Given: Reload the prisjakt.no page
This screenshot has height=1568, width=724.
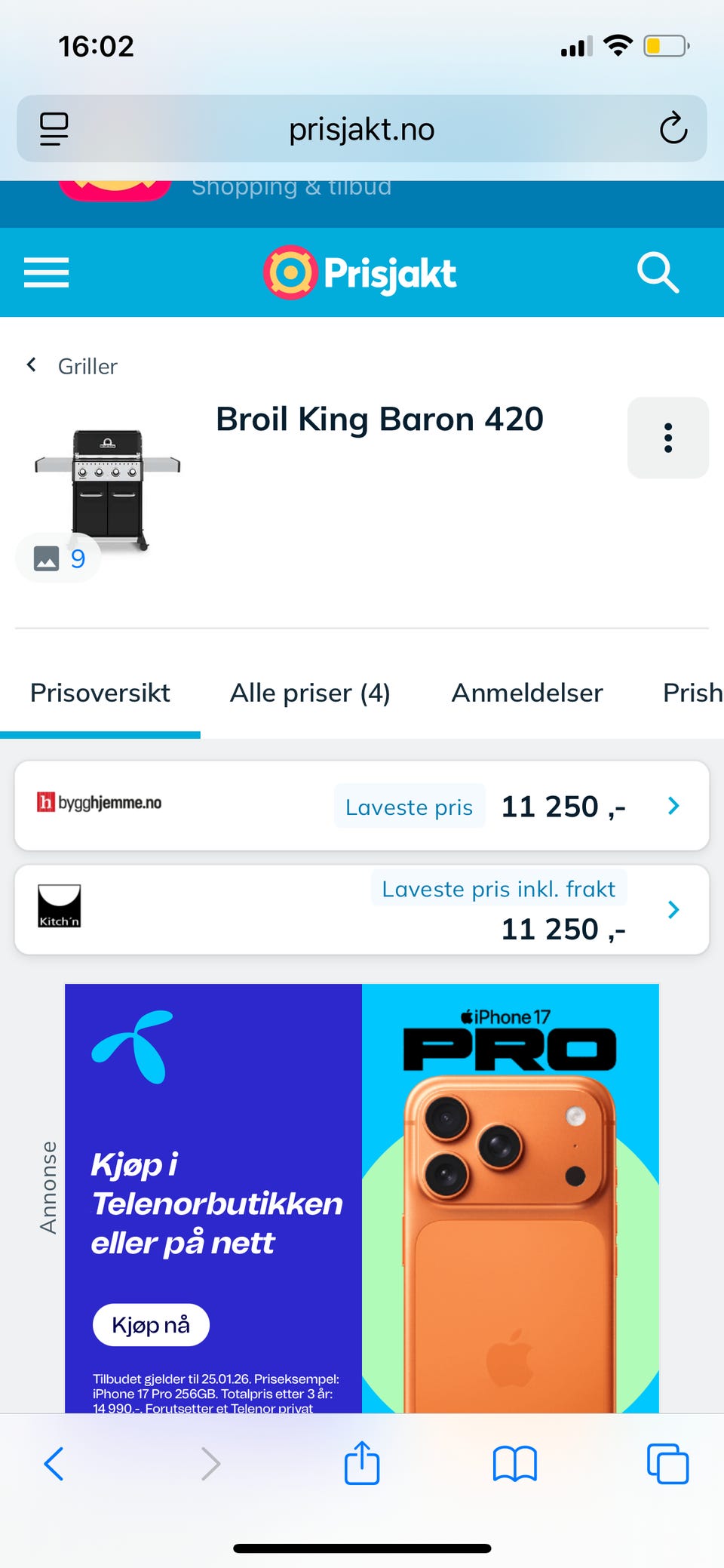Looking at the screenshot, I should click(x=673, y=128).
